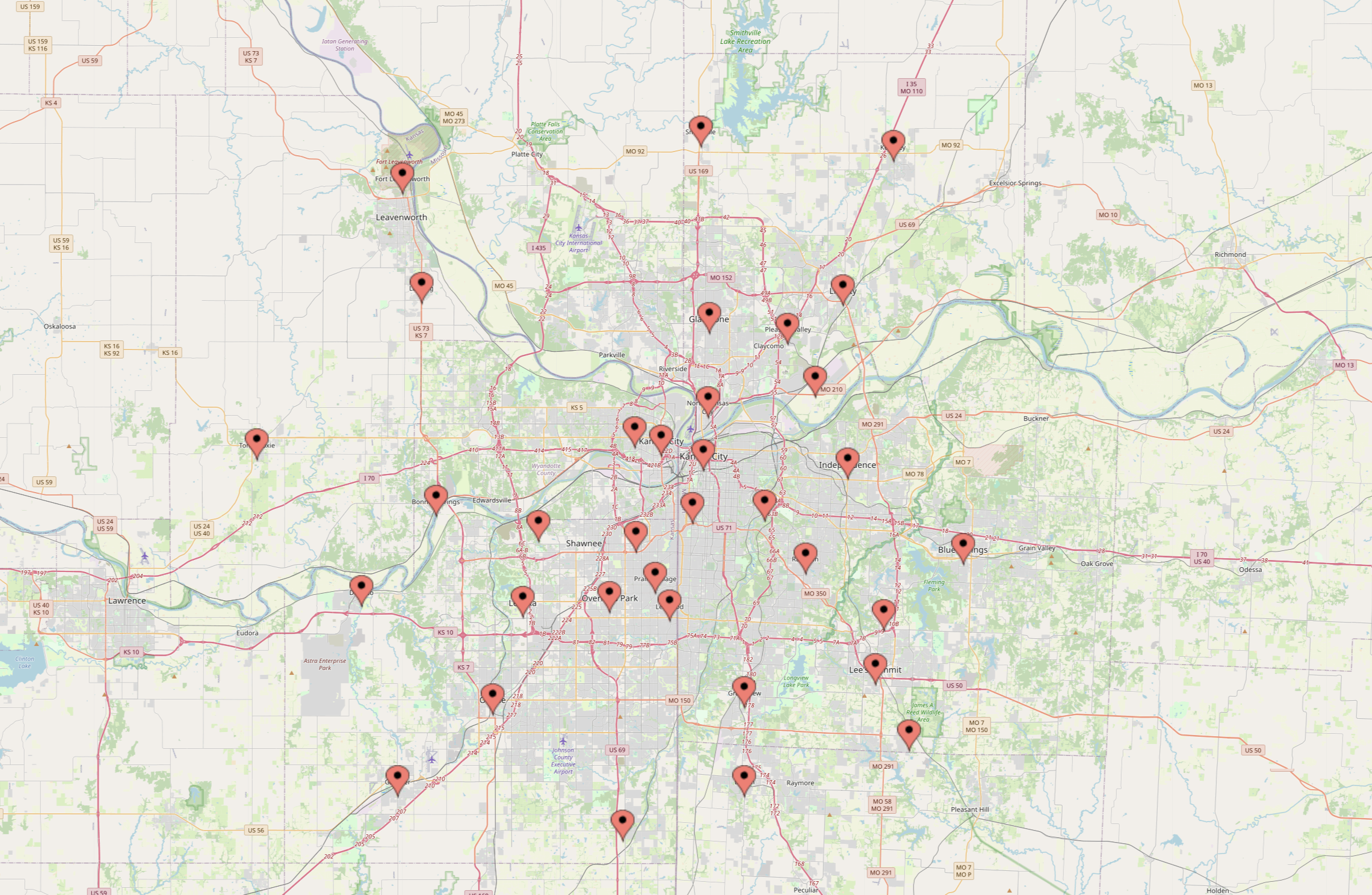Open the Pleasant Valley pin
The image size is (1372, 895).
point(787,325)
